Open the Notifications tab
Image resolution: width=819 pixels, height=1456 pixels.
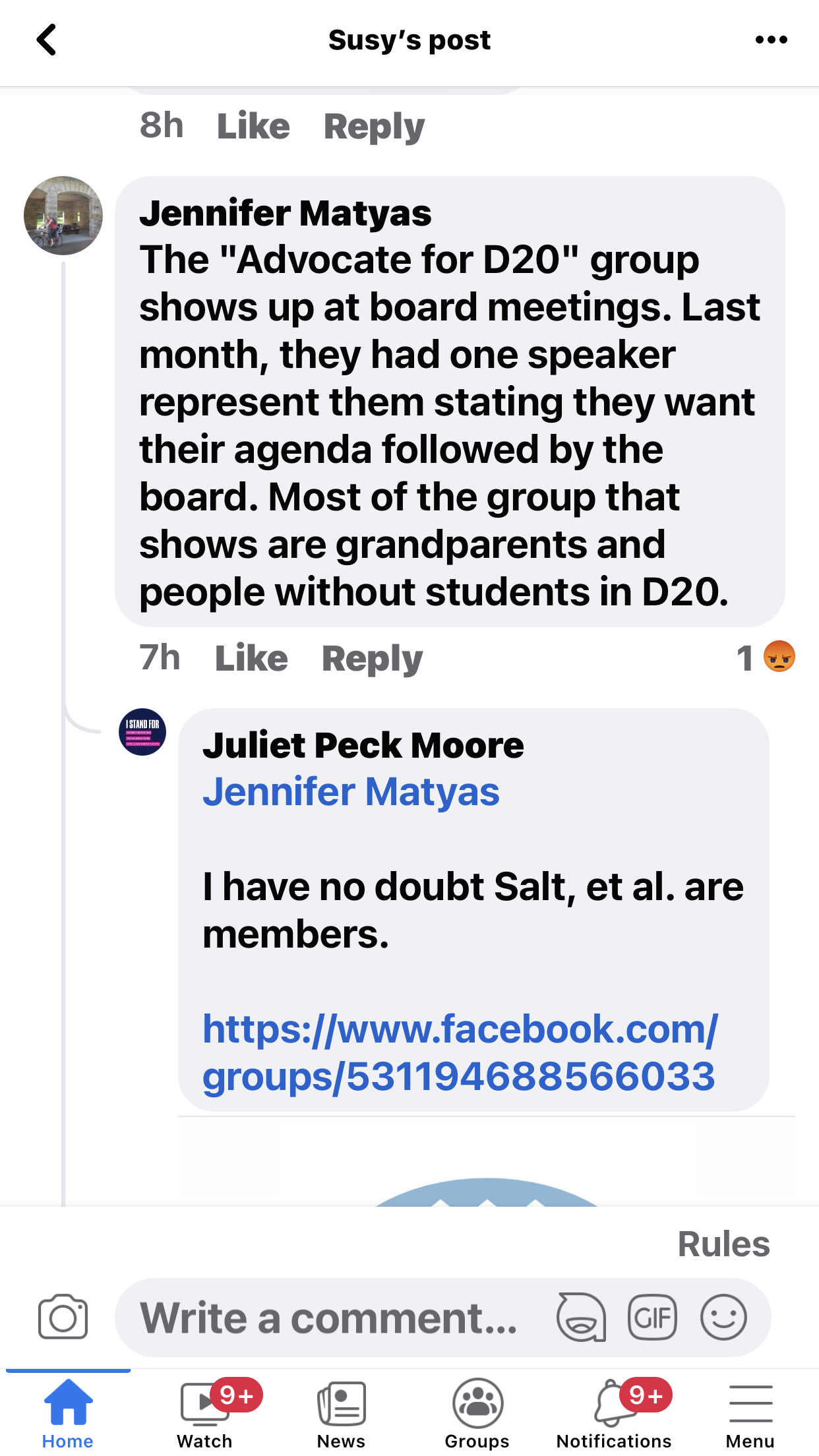pyautogui.click(x=614, y=1412)
